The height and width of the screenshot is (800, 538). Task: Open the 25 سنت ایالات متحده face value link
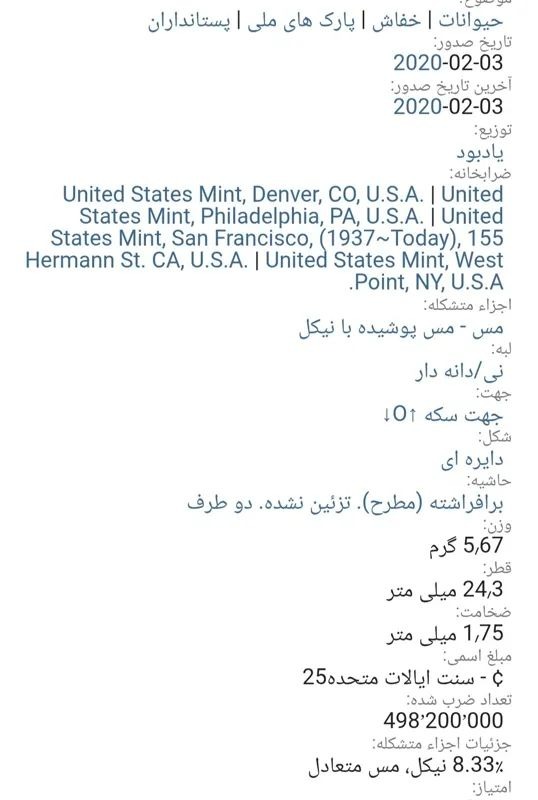[x=403, y=678]
